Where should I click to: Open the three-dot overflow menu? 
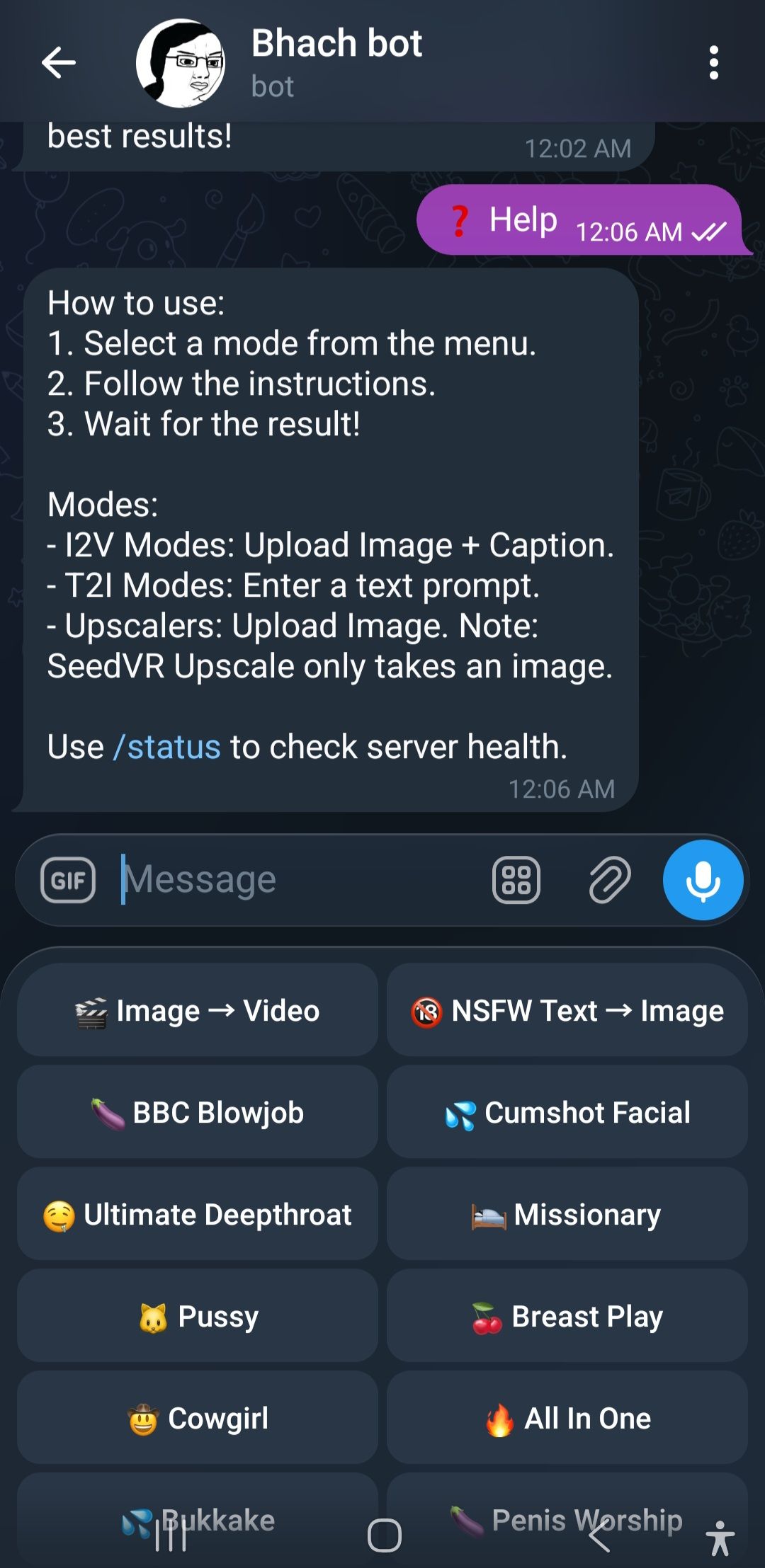[x=713, y=63]
